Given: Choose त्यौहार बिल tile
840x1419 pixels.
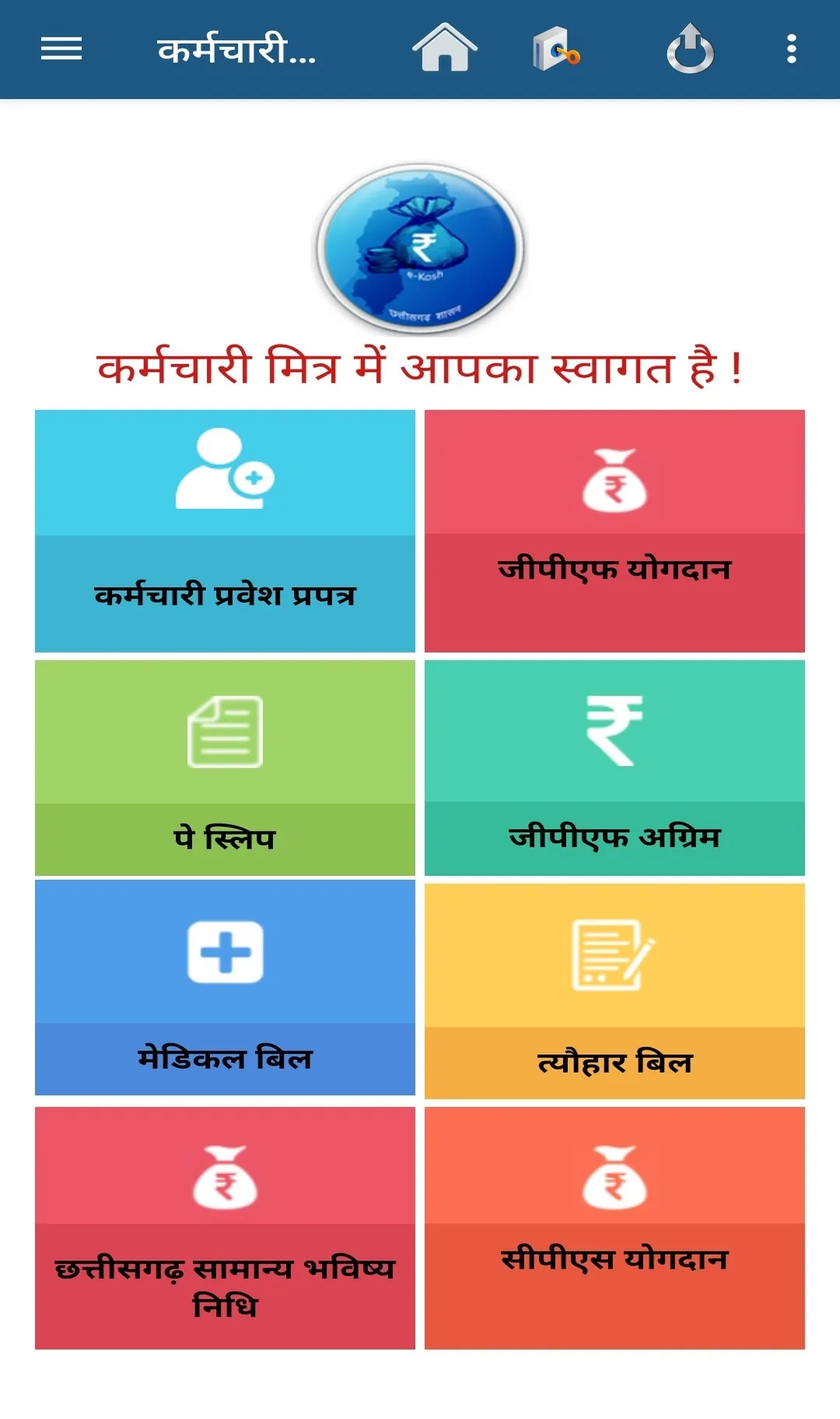Looking at the screenshot, I should click(x=614, y=991).
